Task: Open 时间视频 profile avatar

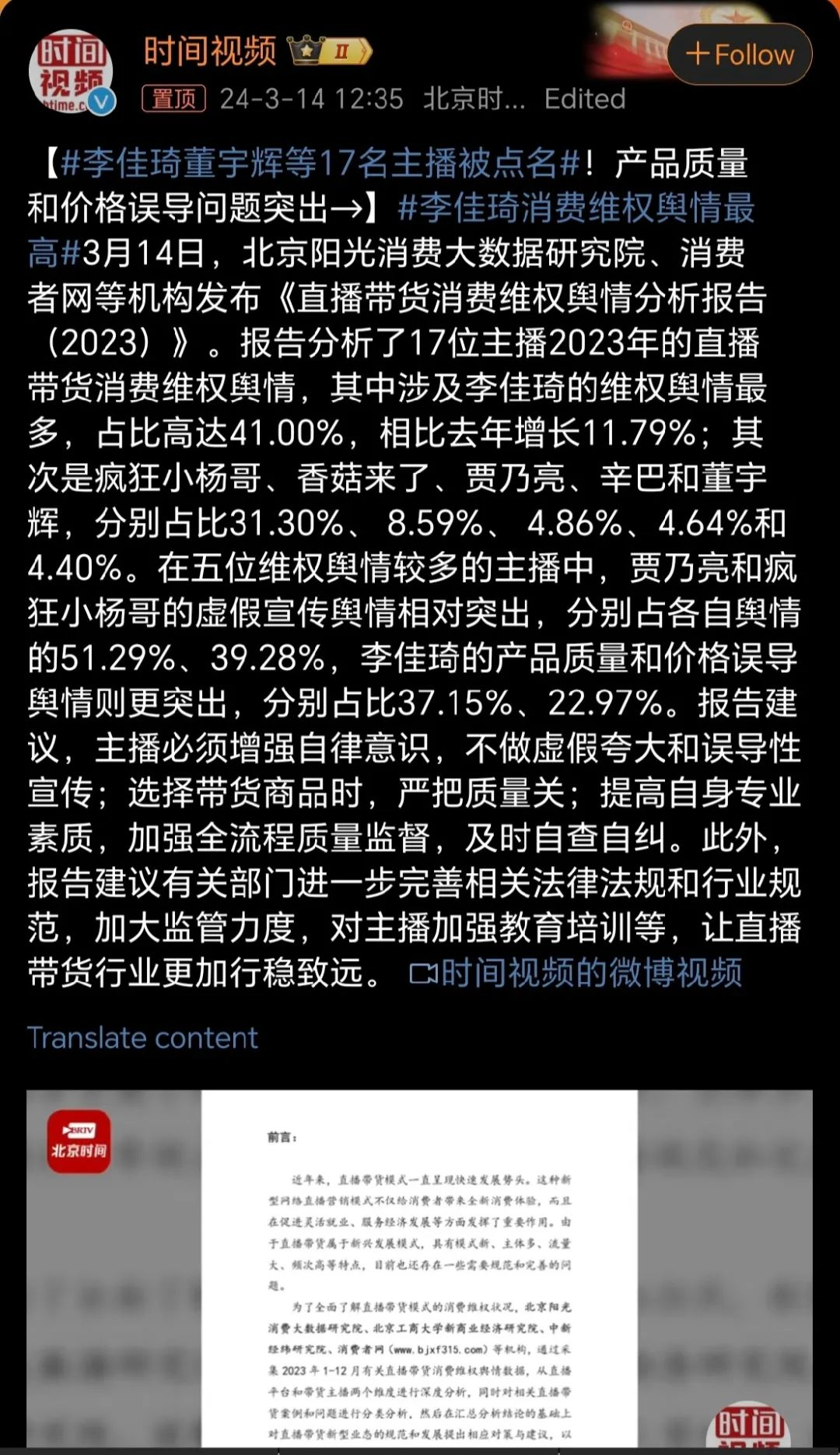Action: click(72, 72)
